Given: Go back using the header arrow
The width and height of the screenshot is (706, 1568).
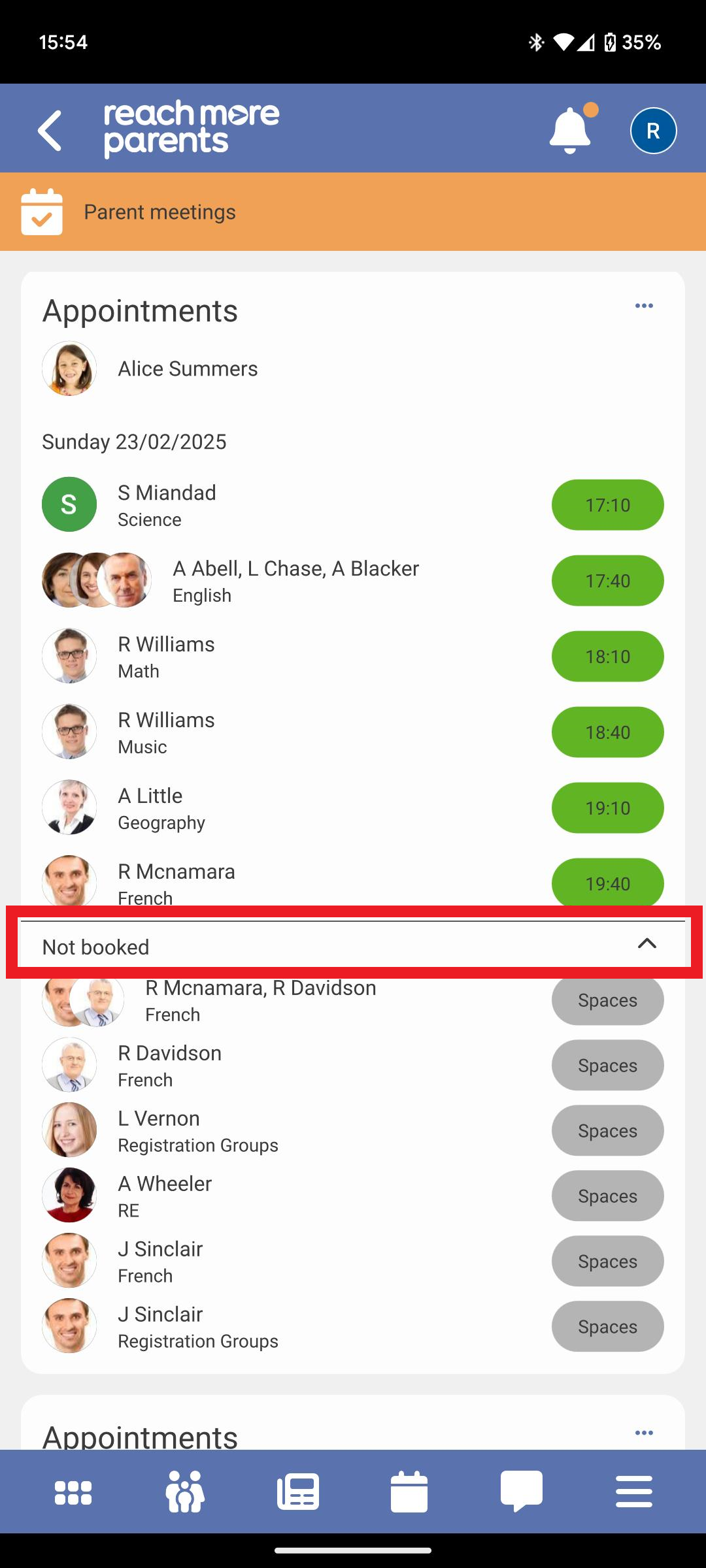Looking at the screenshot, I should coord(50,130).
